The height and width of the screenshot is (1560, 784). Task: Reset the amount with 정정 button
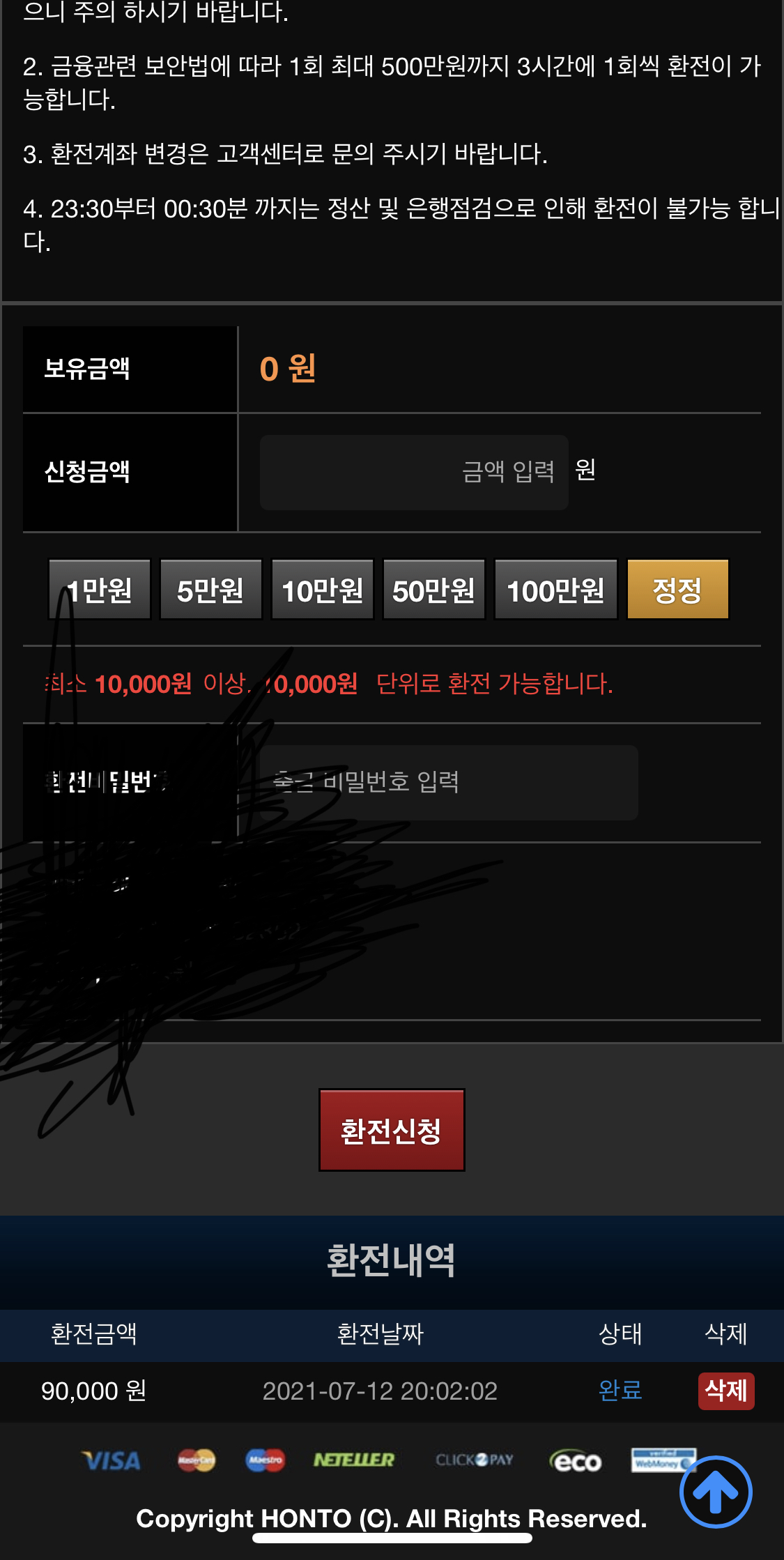tap(678, 590)
